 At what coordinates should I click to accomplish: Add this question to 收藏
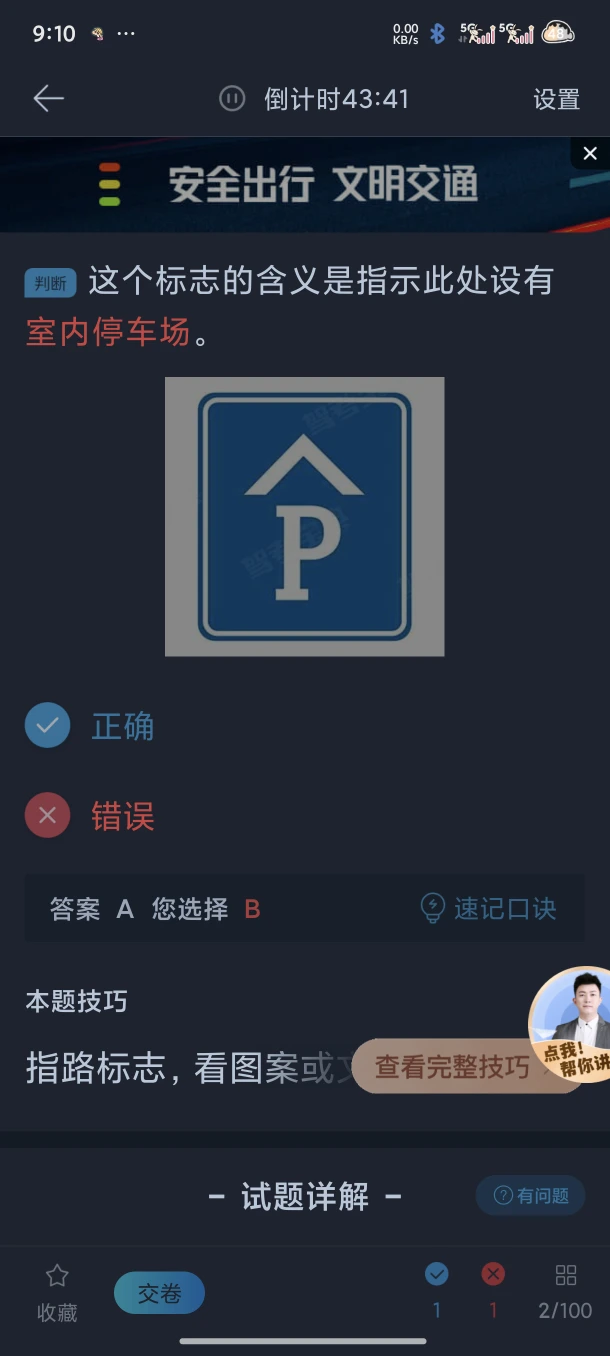(57, 1292)
